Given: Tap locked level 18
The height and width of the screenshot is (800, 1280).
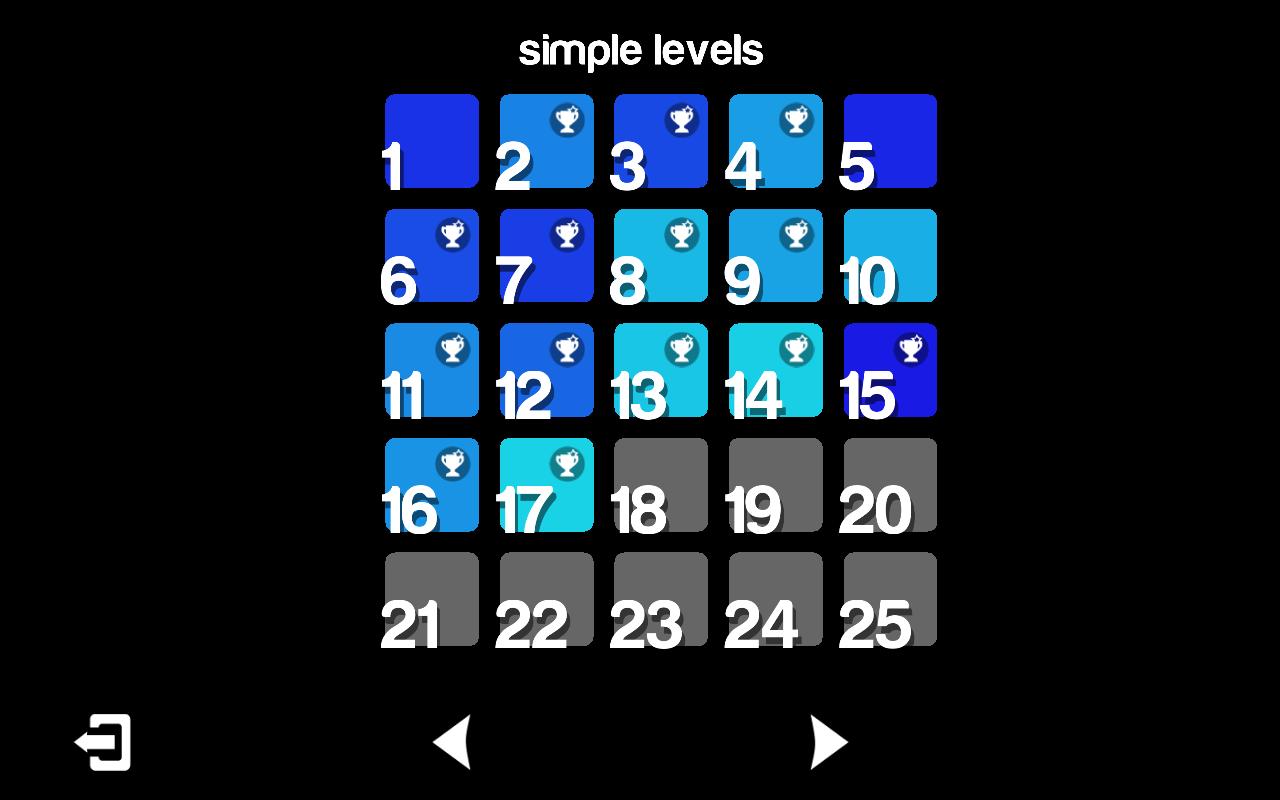Looking at the screenshot, I should [660, 485].
